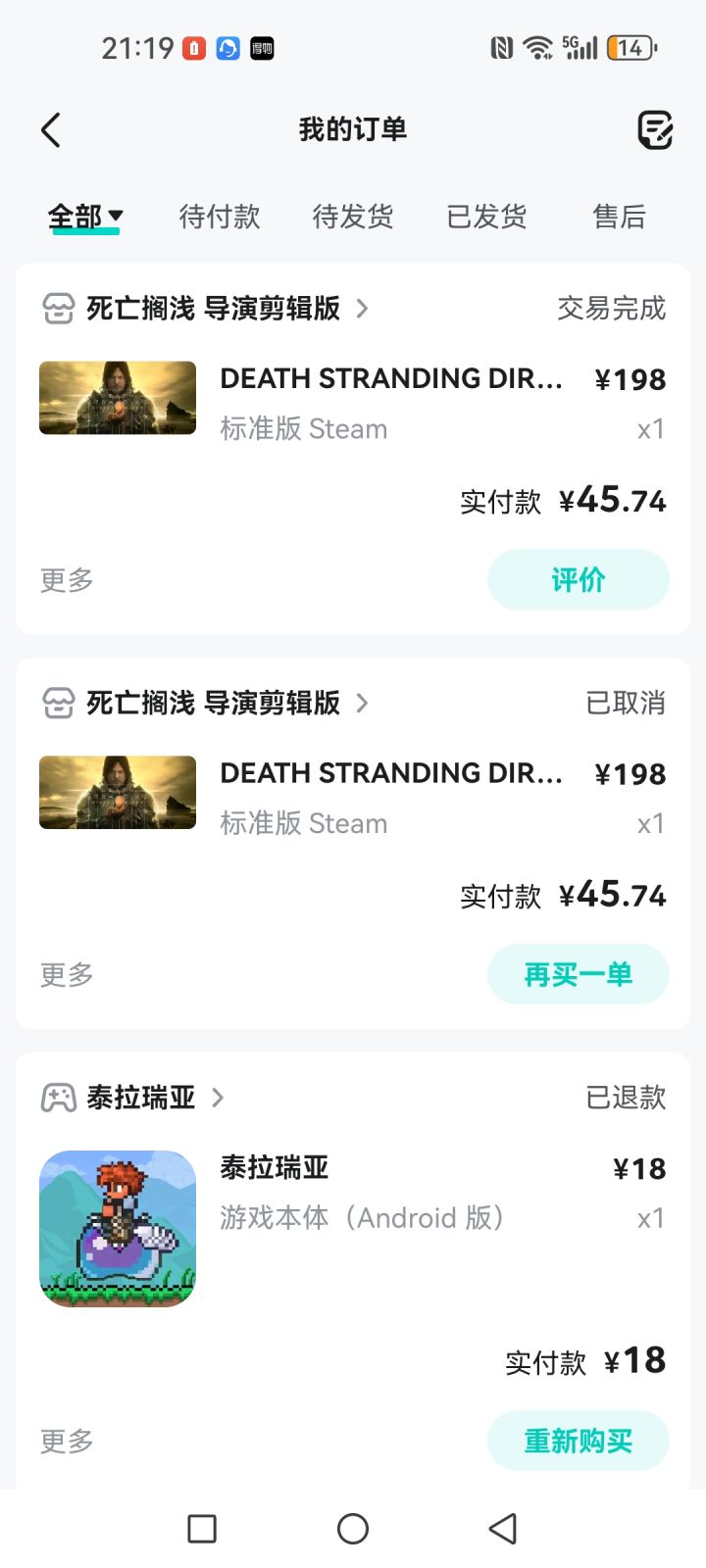Switch to the 已发货 tab
The image size is (706, 1568).
(486, 217)
